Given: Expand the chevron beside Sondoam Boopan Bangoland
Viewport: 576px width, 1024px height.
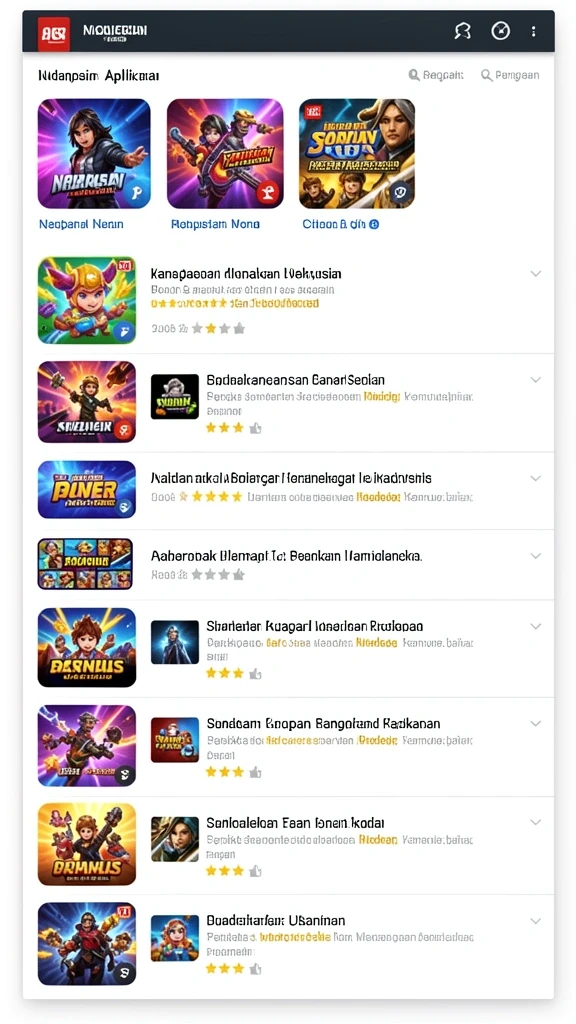Looking at the screenshot, I should point(536,724).
